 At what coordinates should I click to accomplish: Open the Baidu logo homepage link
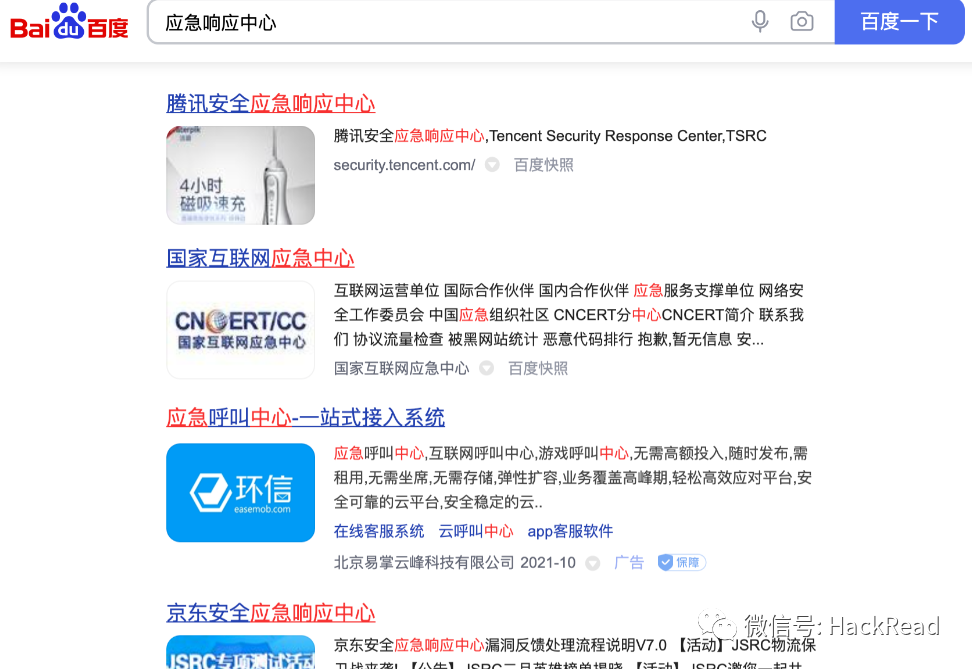[x=69, y=22]
